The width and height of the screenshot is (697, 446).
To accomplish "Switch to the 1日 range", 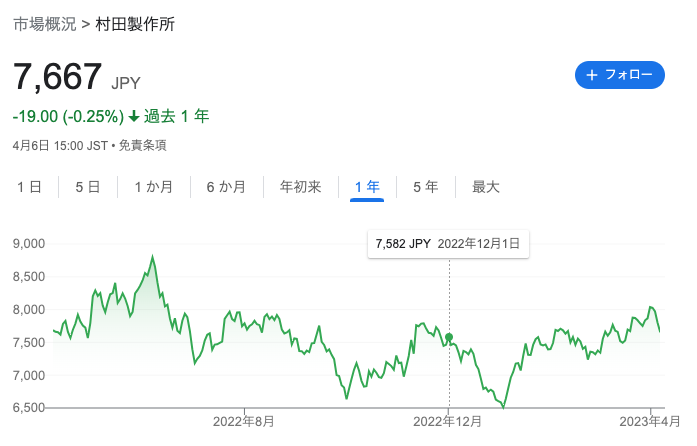I will click(x=30, y=186).
